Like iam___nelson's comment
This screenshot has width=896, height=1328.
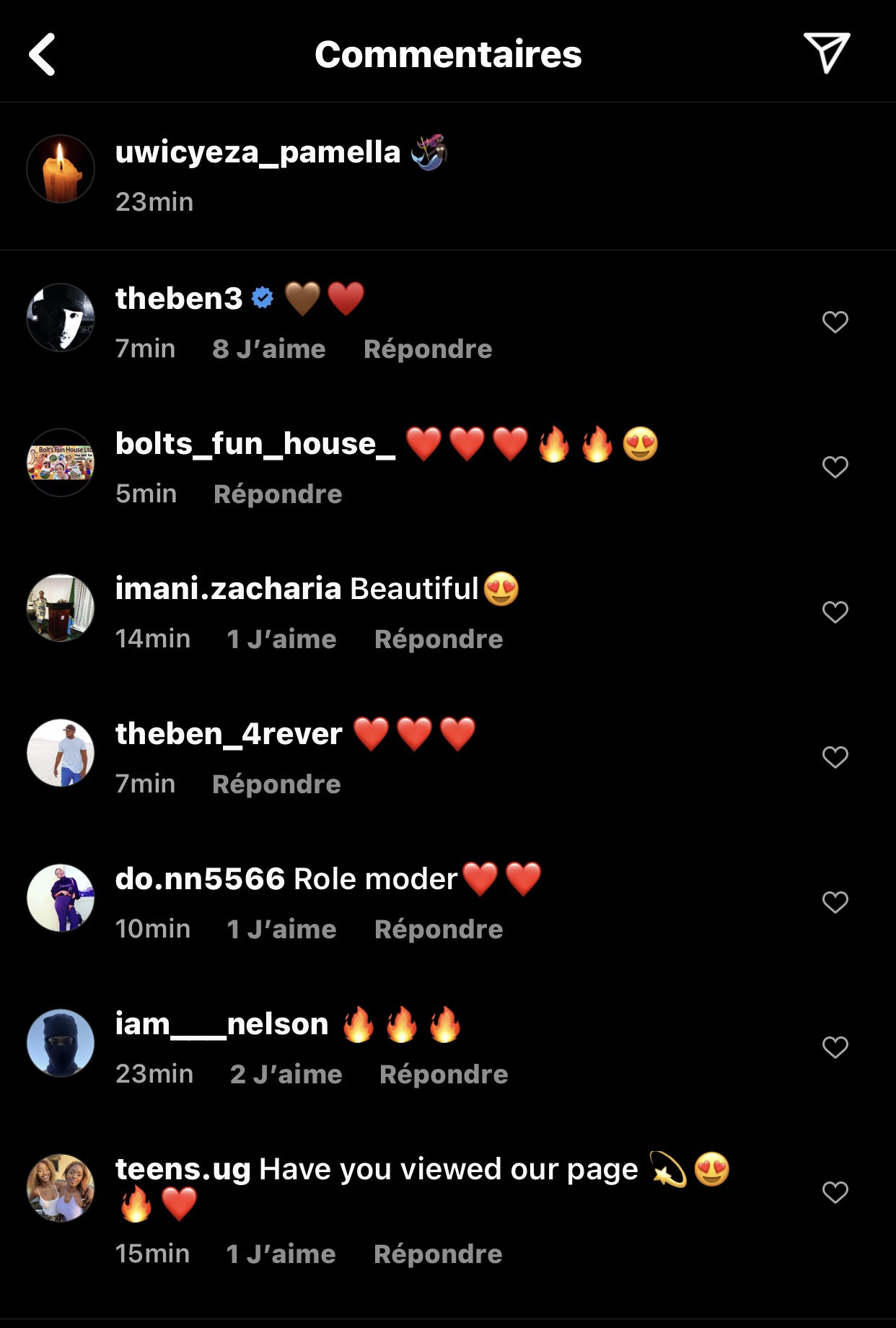pyautogui.click(x=835, y=1047)
